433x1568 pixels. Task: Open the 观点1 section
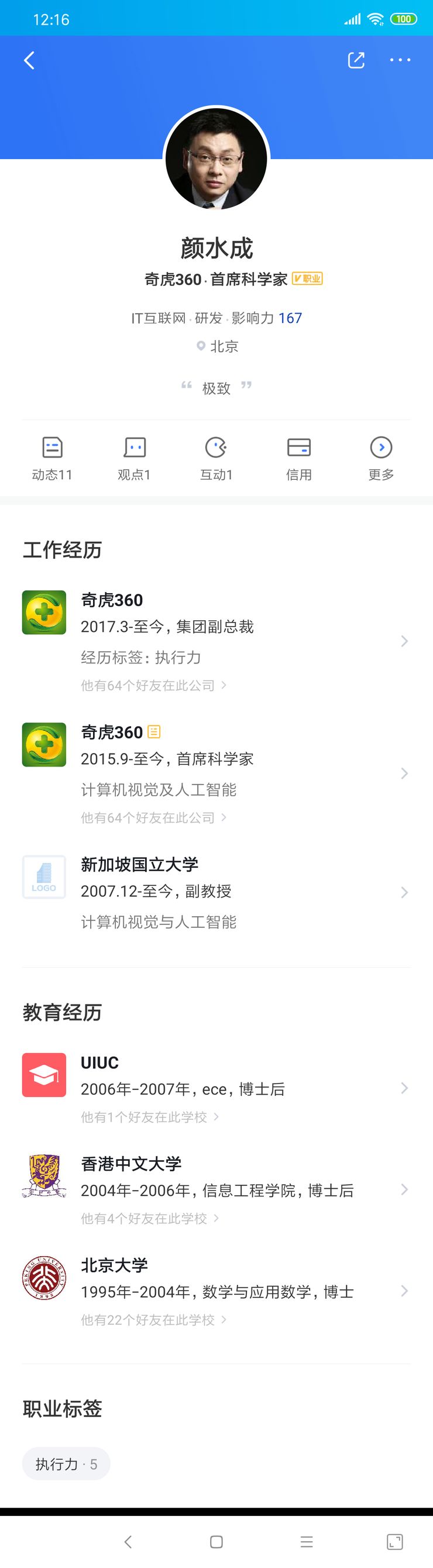[x=134, y=458]
